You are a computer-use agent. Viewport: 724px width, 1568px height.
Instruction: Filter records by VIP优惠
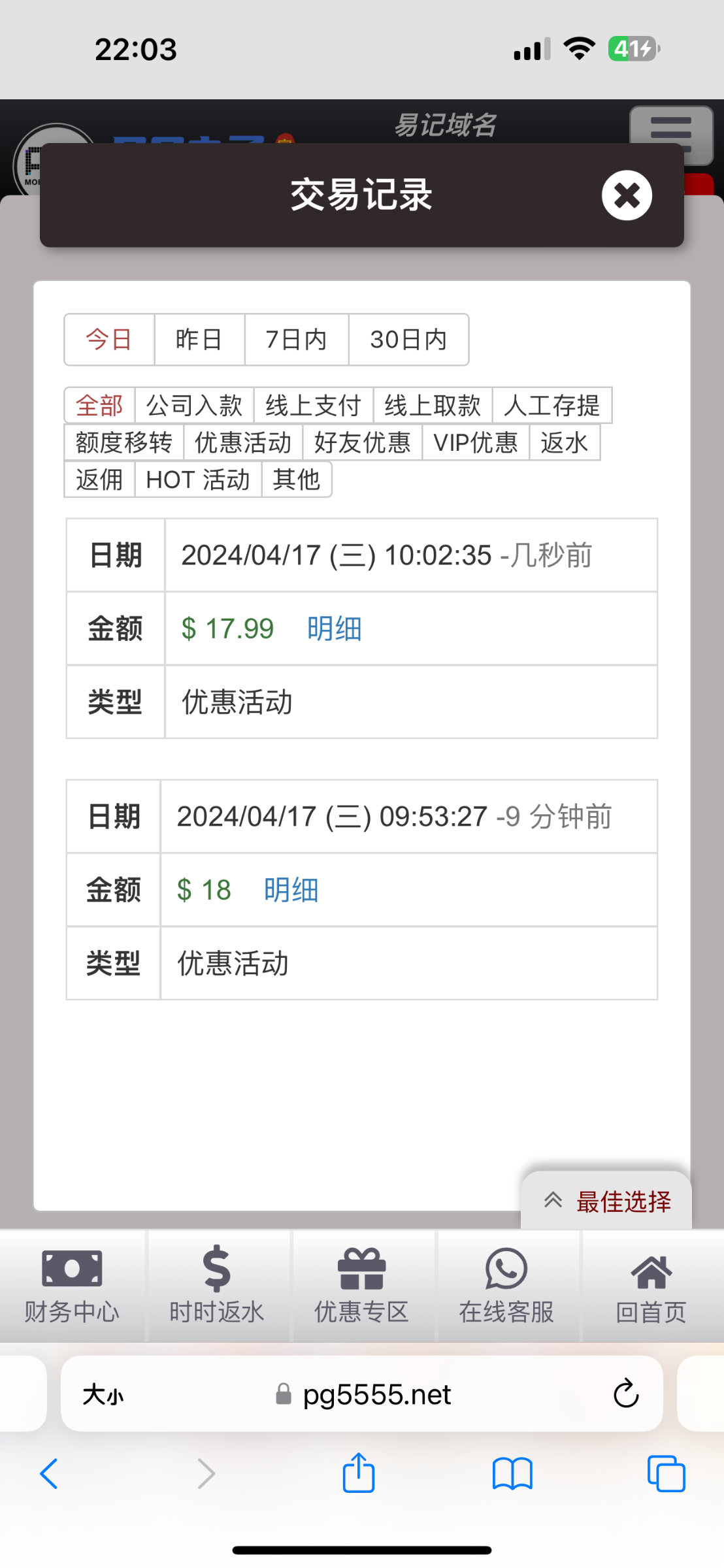click(476, 443)
